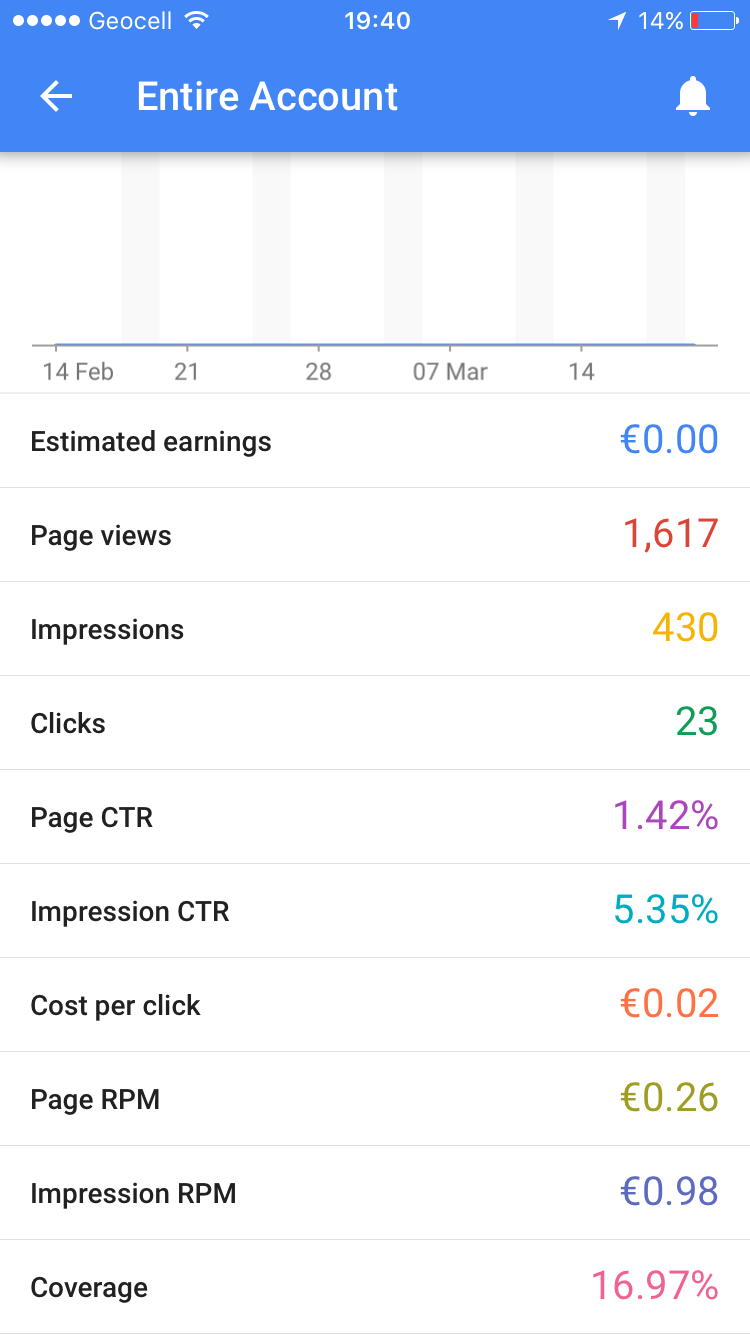Open the Cost per click metric
The height and width of the screenshot is (1334, 750).
375,1005
